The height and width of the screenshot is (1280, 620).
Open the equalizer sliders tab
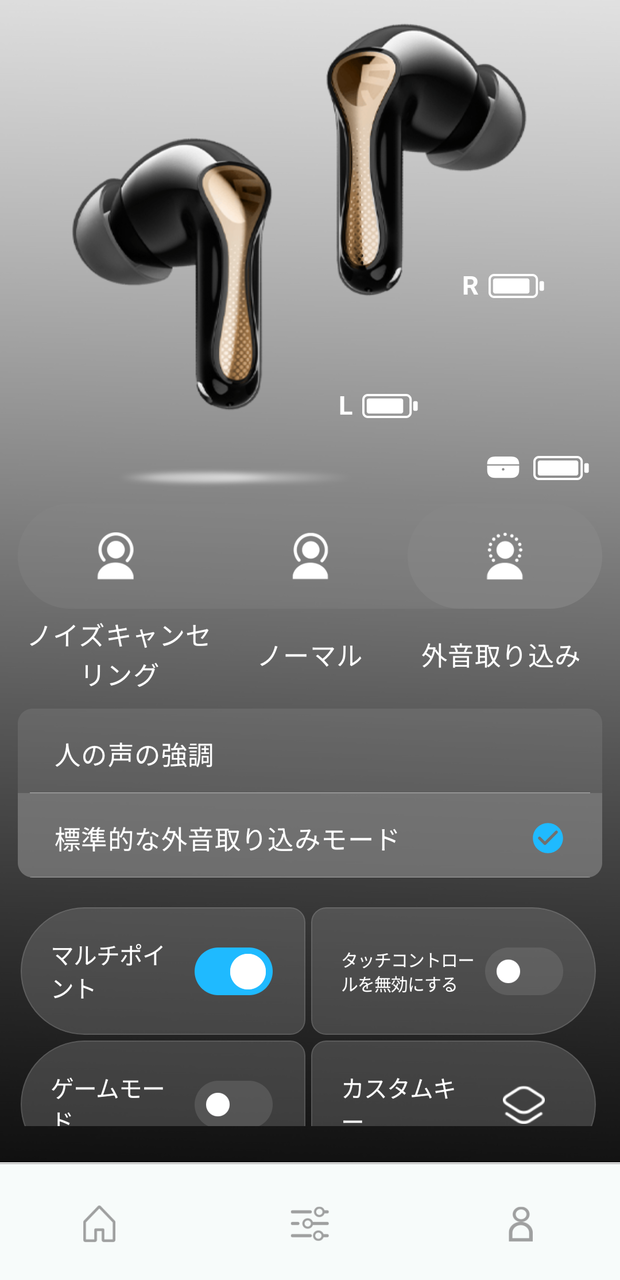(310, 1223)
